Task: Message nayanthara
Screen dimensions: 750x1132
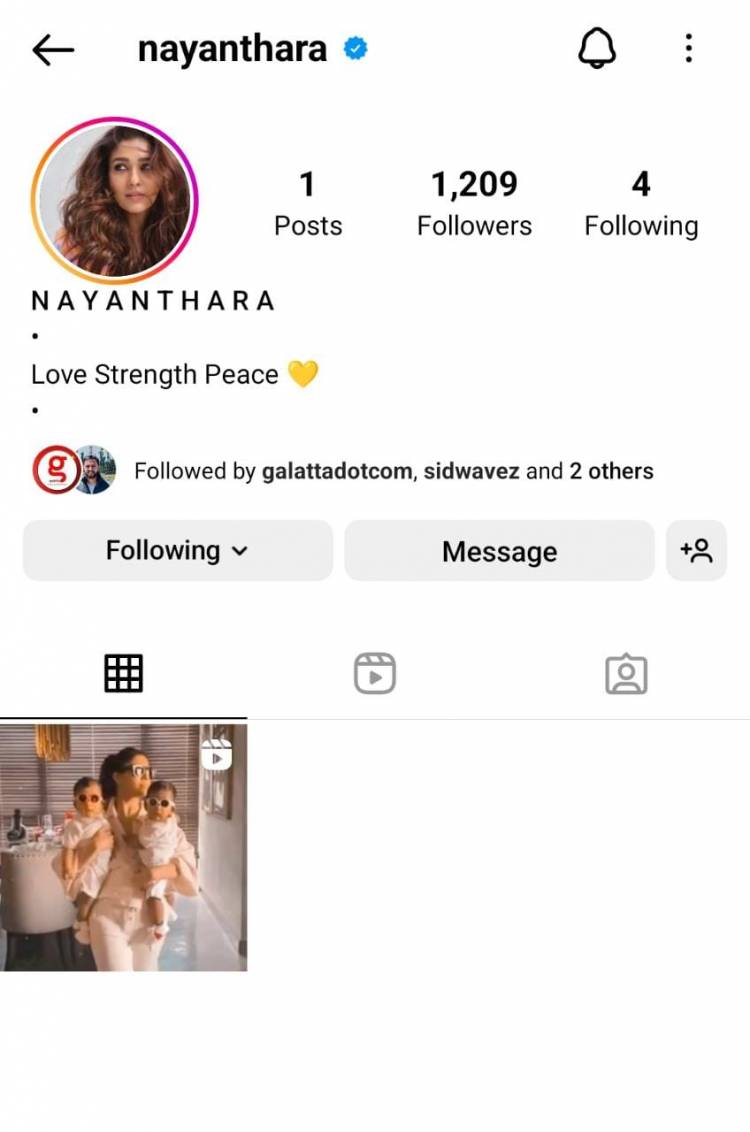Action: 499,551
